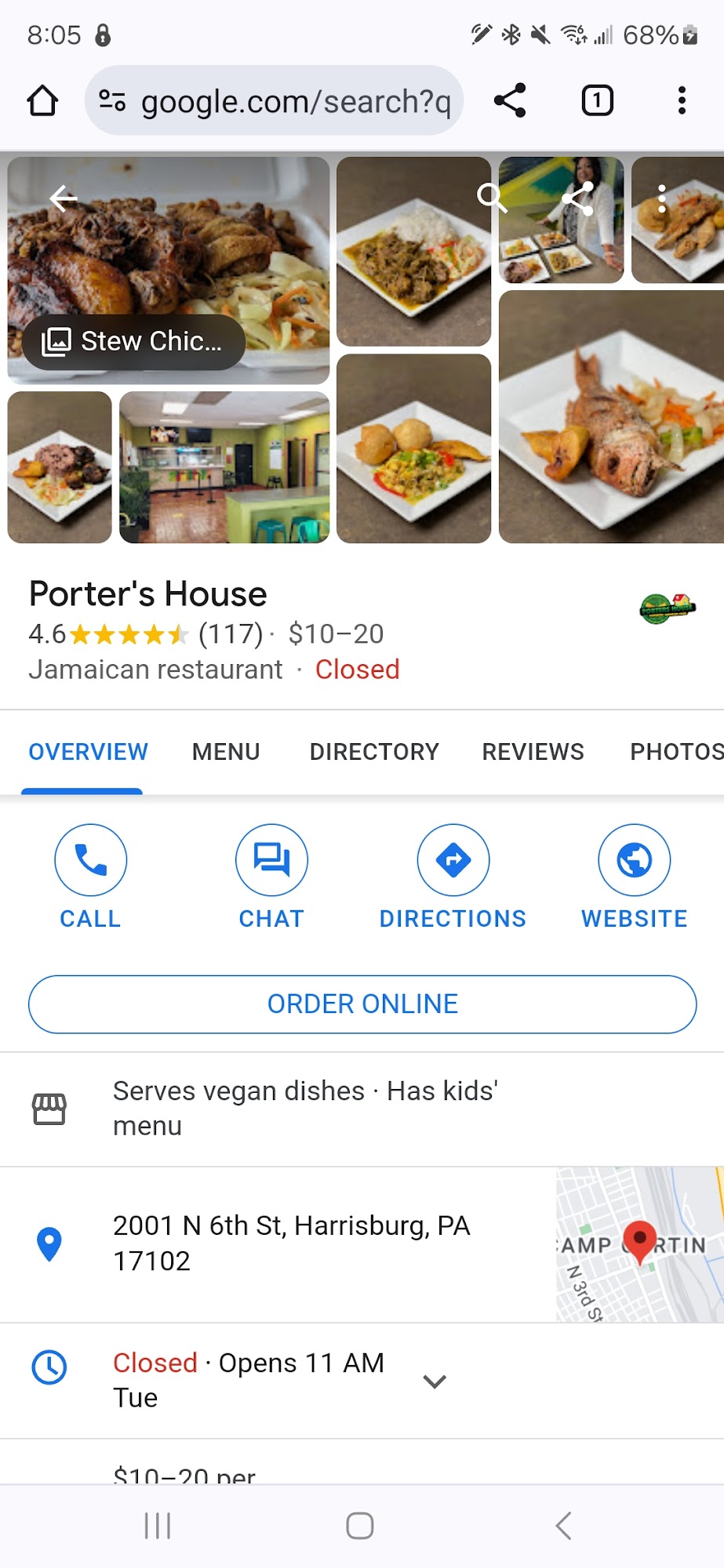The height and width of the screenshot is (1568, 724).
Task: Share this restaurant listing
Action: coord(577,198)
